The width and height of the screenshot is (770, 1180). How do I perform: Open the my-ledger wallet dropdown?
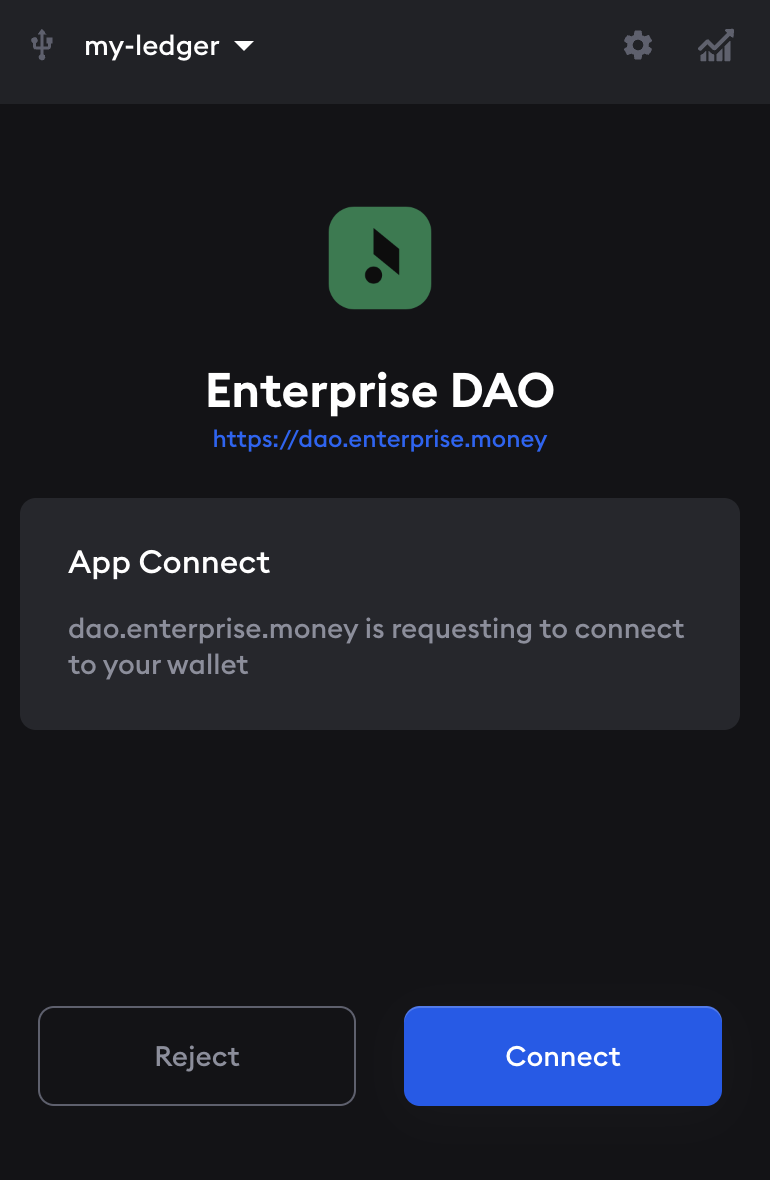click(x=168, y=46)
